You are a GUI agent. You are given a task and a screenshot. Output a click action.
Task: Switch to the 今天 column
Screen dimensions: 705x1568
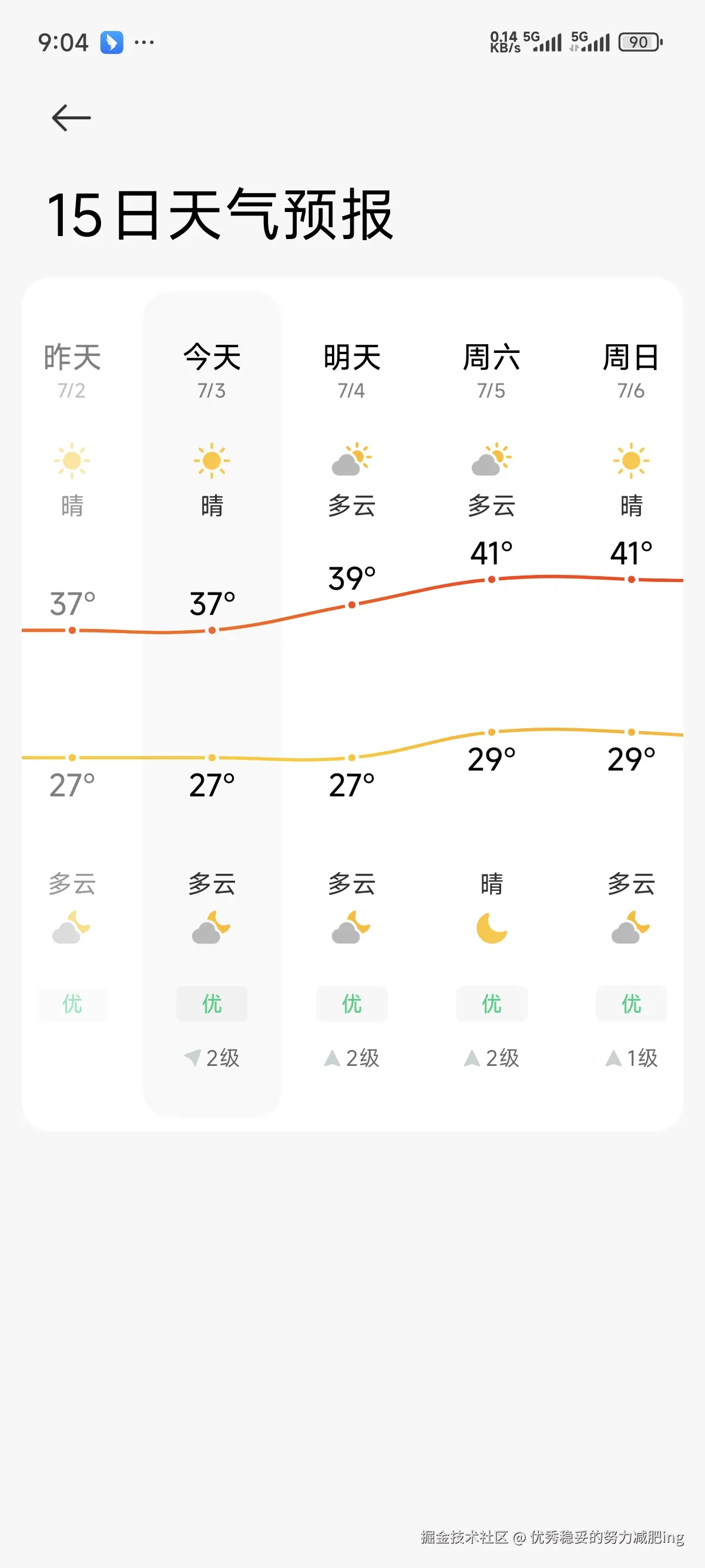tap(211, 358)
